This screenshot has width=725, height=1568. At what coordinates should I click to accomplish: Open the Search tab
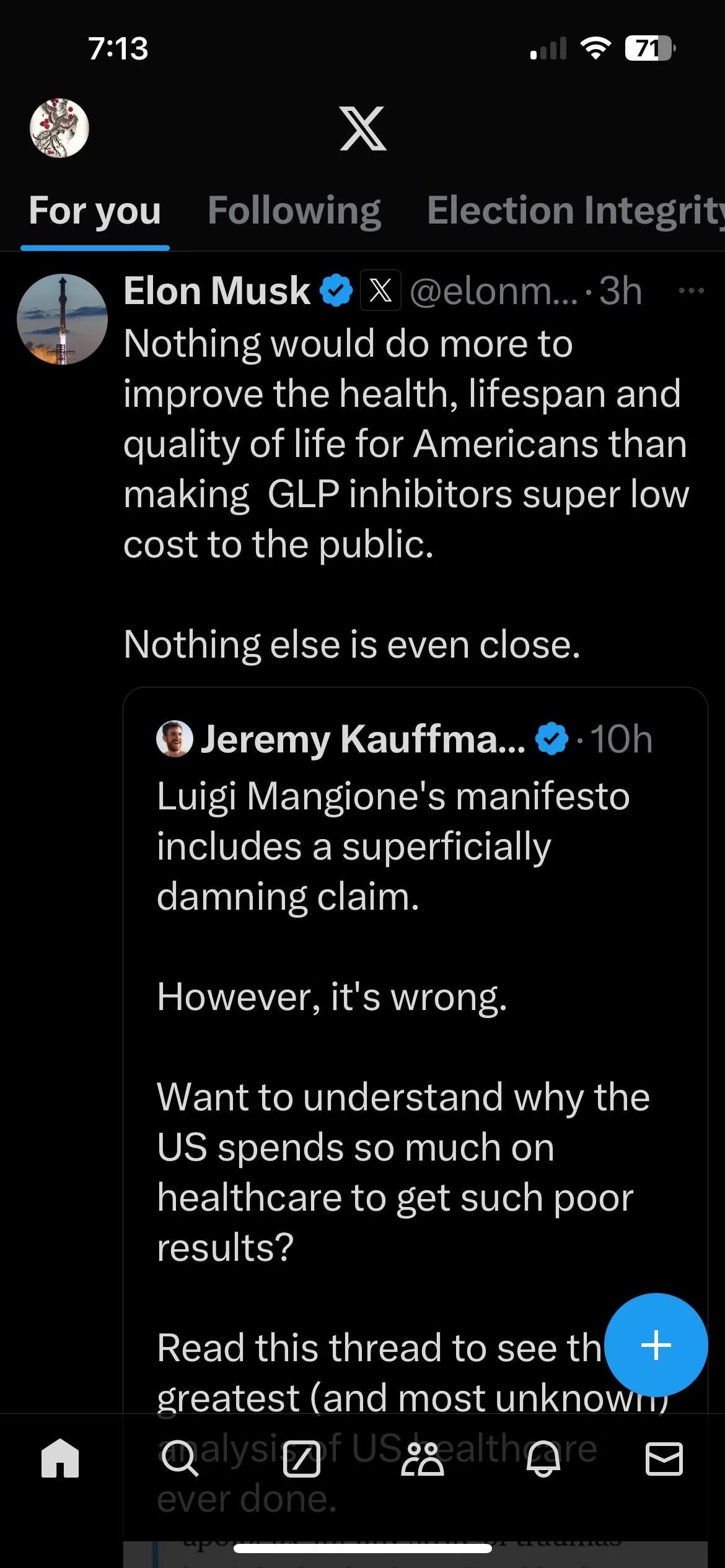point(180,1458)
